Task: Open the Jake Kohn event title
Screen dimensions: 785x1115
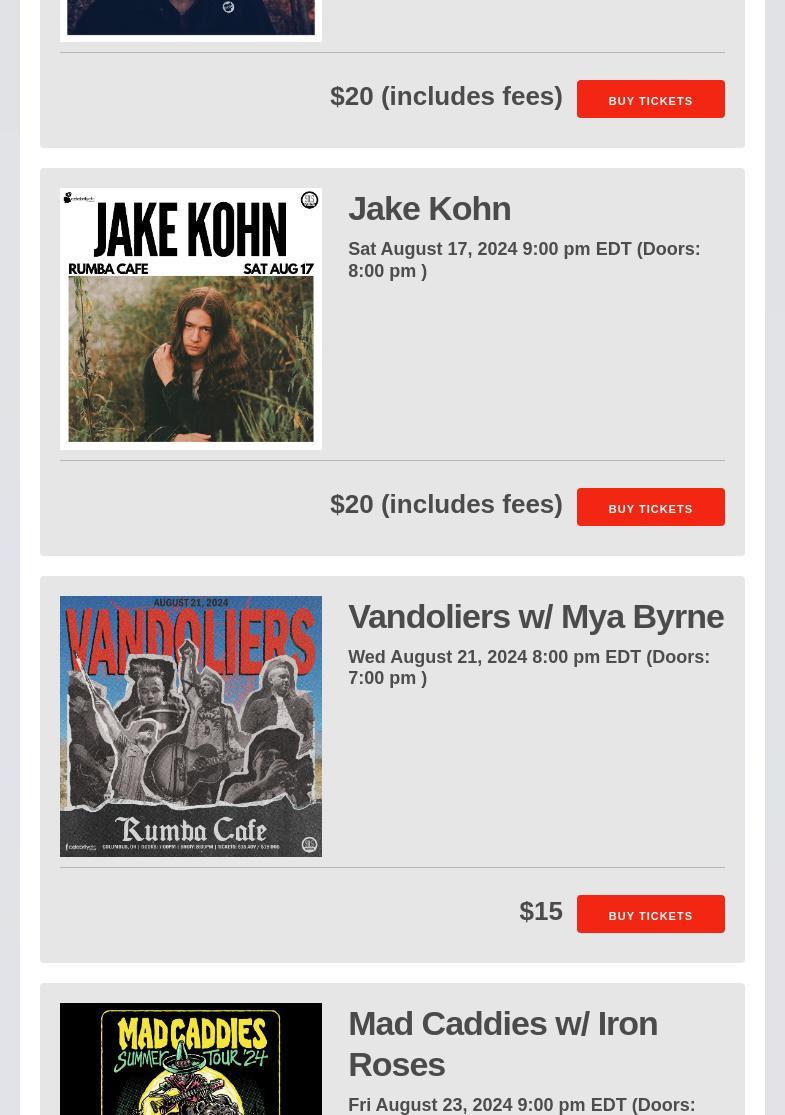Action: pos(429,209)
